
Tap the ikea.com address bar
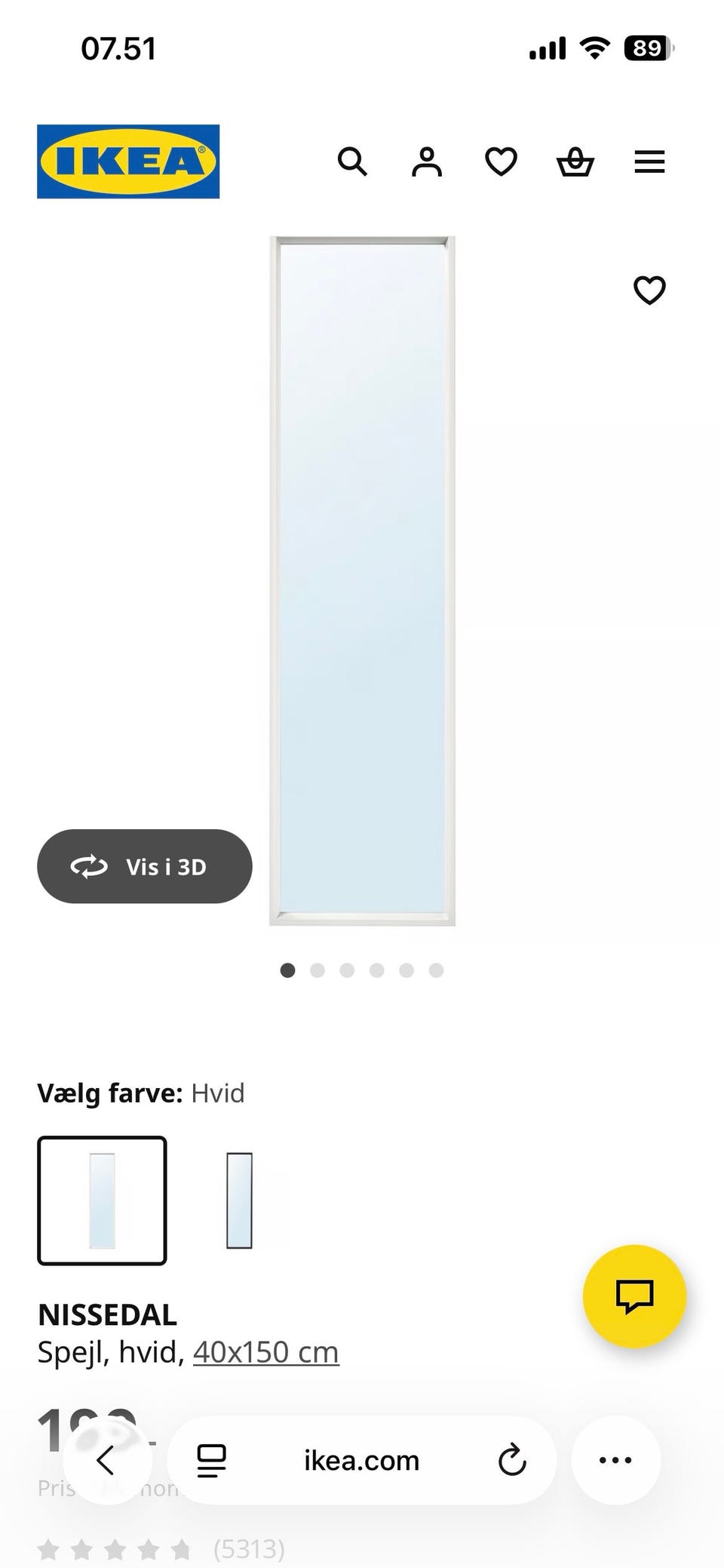tap(360, 1459)
